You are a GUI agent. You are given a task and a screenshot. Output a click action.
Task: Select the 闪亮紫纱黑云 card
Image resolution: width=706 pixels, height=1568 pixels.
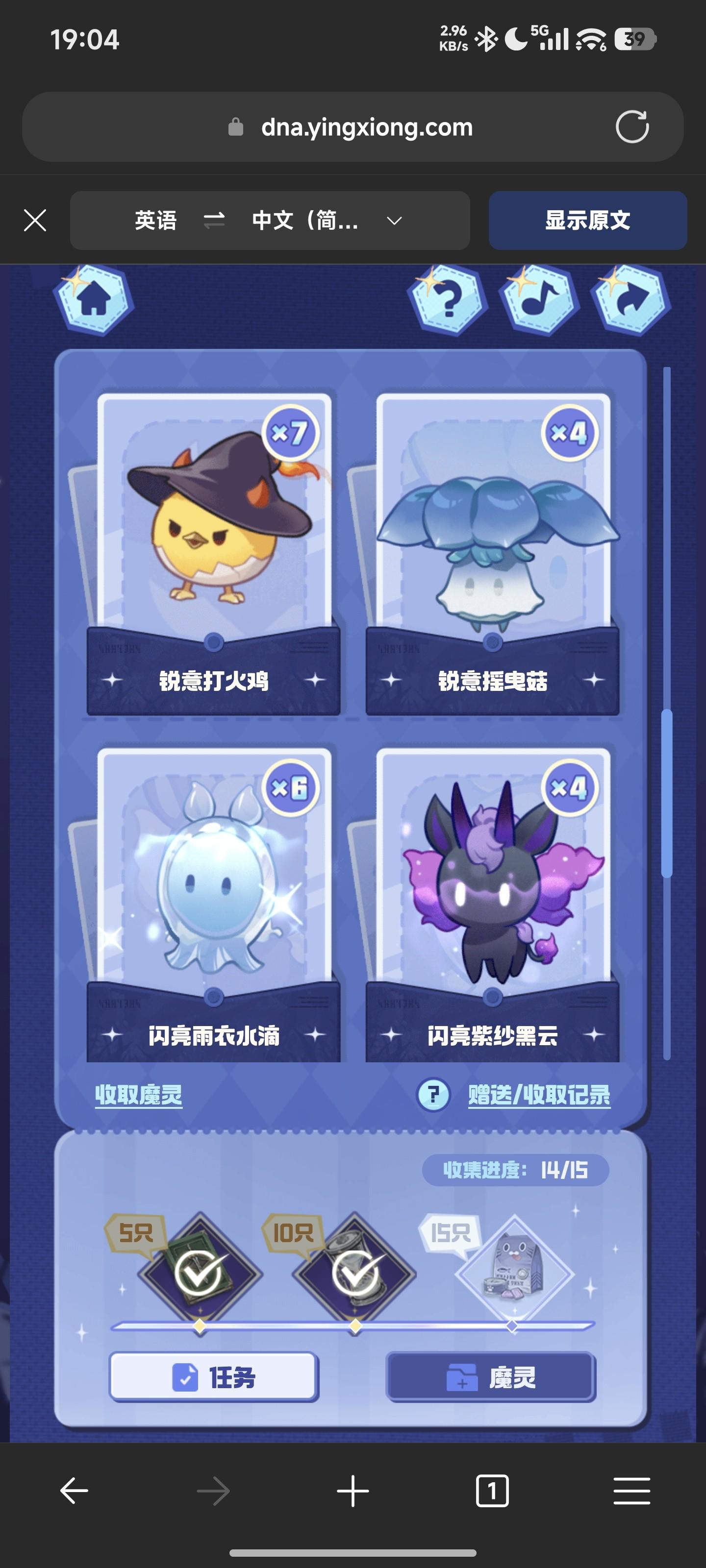[492, 901]
